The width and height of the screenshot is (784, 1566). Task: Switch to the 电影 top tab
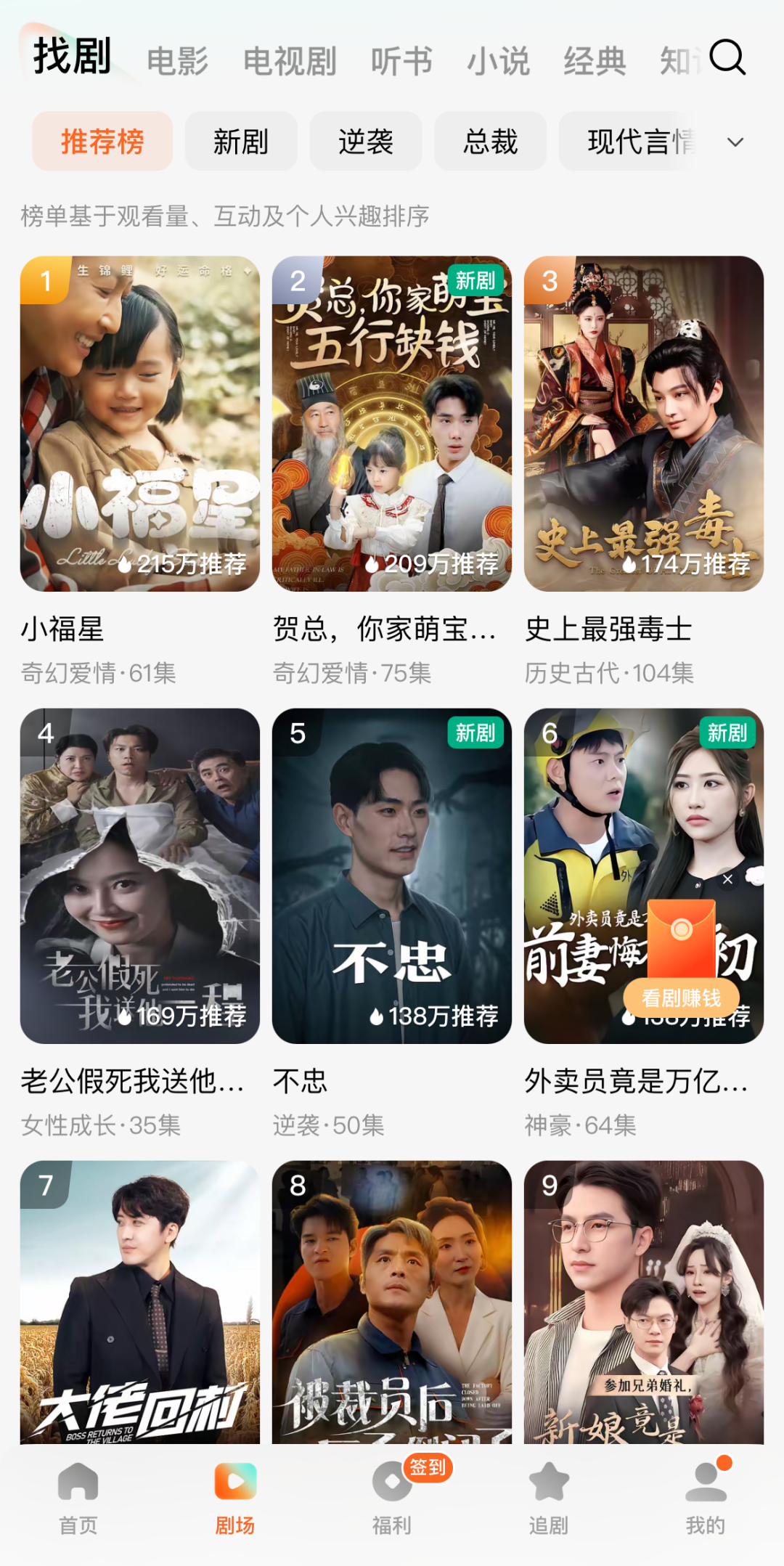tap(177, 62)
